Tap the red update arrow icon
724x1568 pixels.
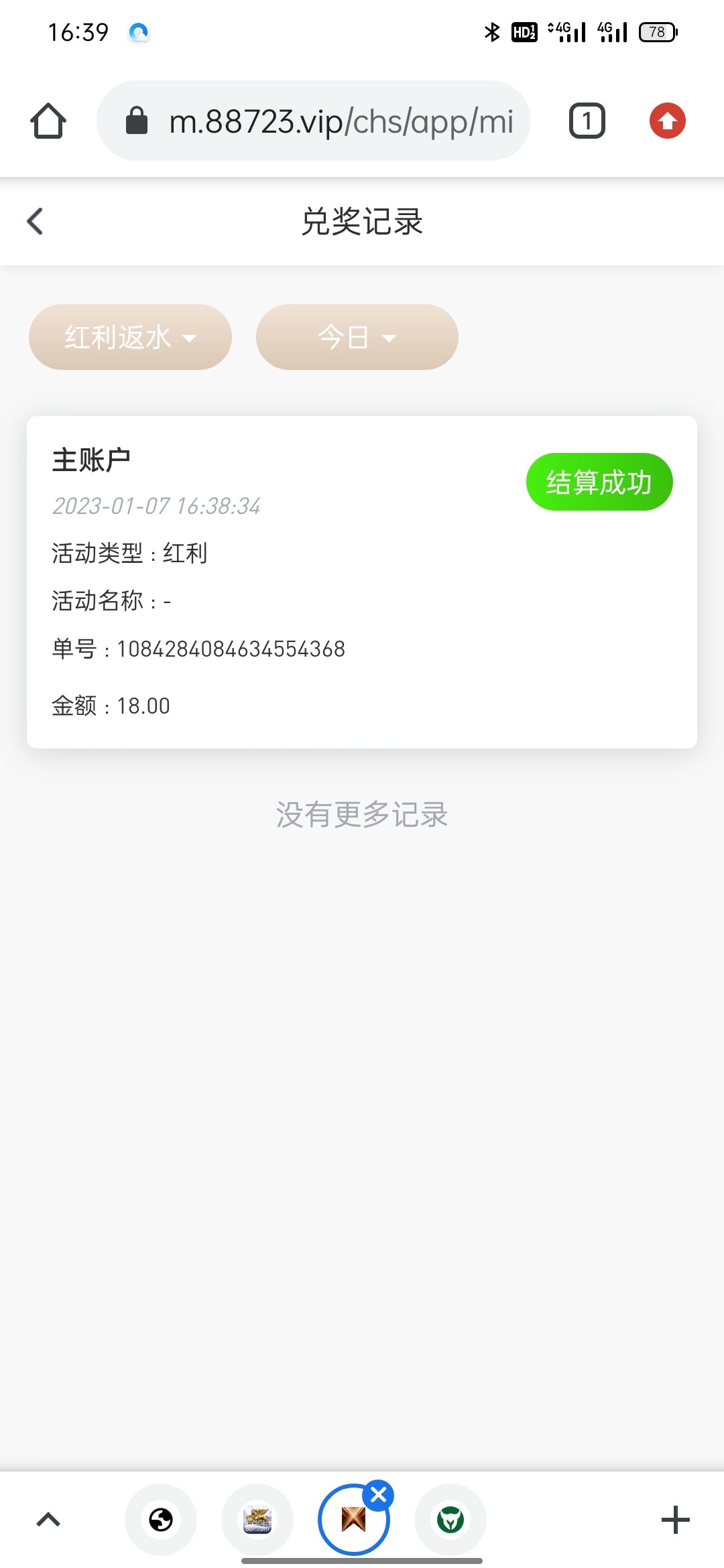click(x=667, y=121)
